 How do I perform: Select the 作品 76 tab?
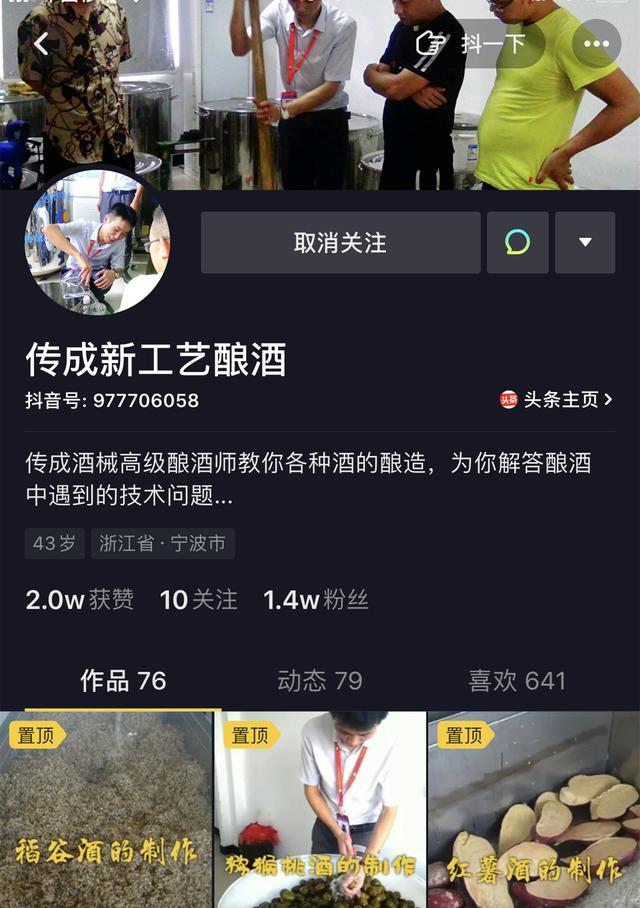coord(122,681)
